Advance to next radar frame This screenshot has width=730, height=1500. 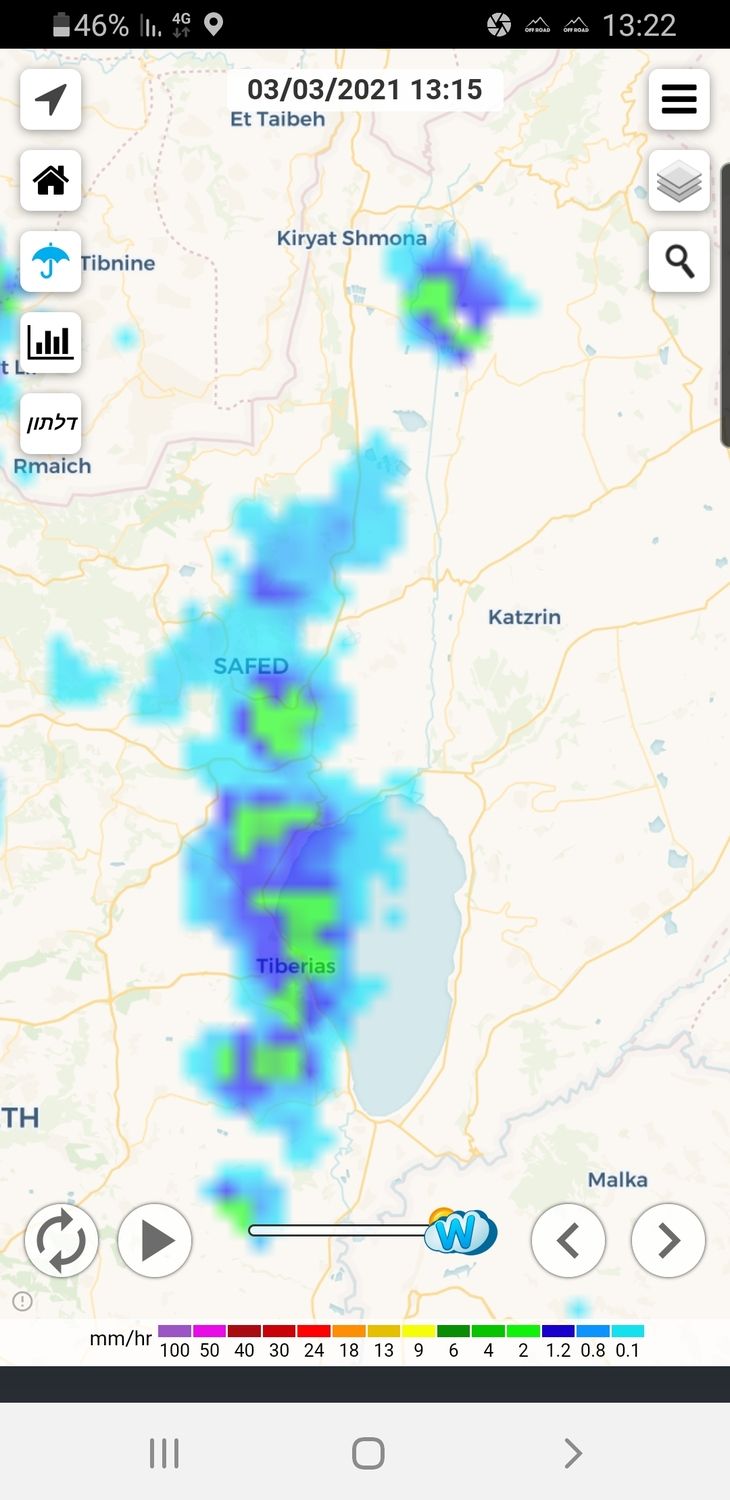(668, 1240)
